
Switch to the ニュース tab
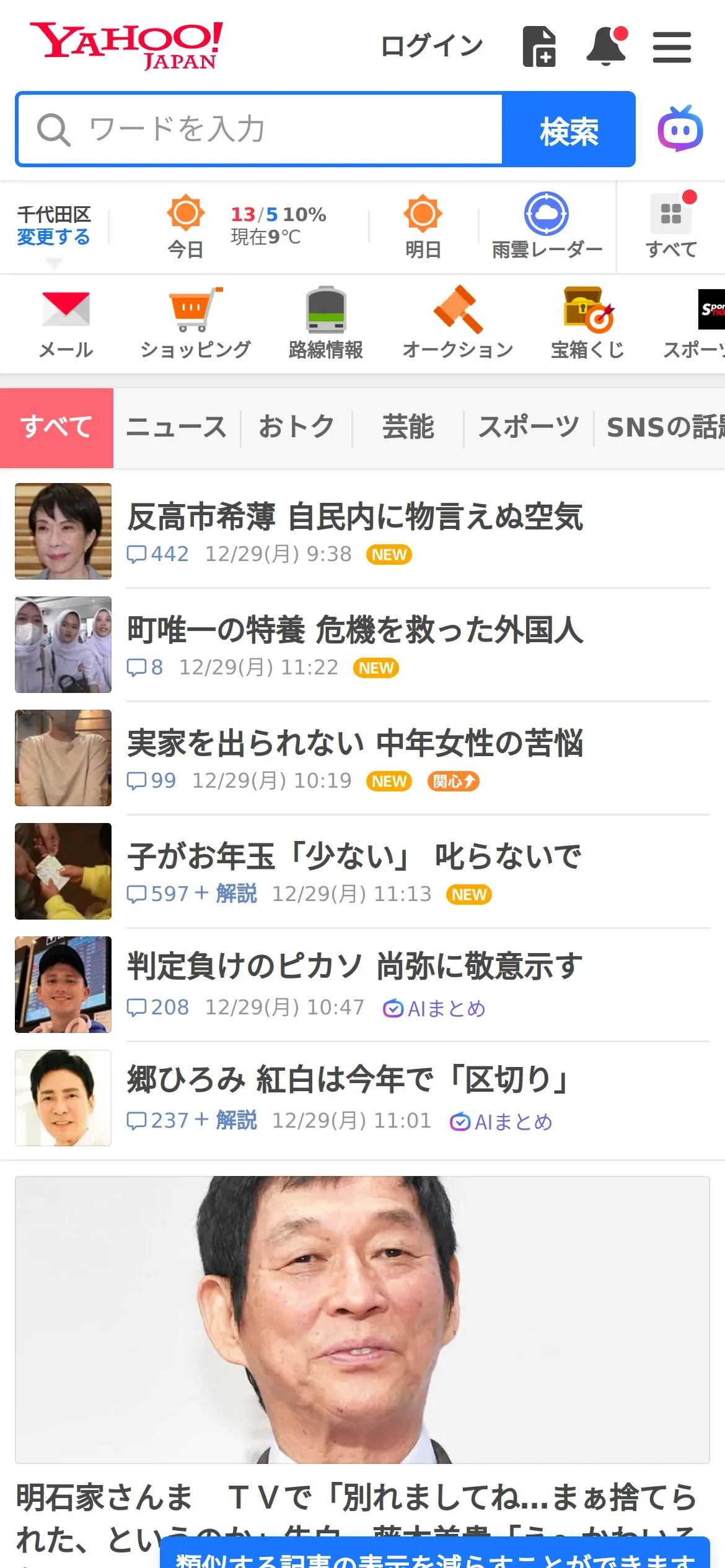pos(177,427)
